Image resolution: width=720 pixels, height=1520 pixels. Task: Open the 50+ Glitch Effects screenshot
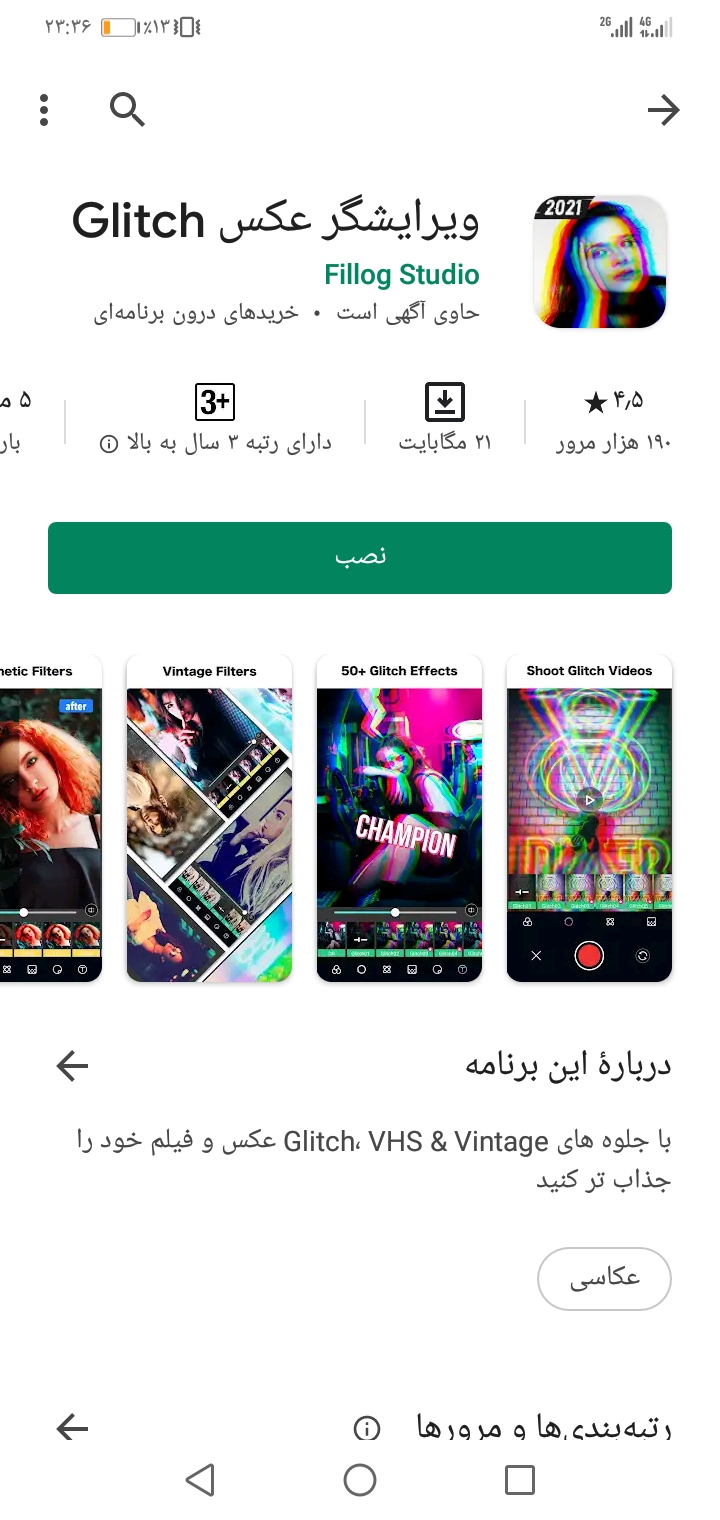coord(399,818)
